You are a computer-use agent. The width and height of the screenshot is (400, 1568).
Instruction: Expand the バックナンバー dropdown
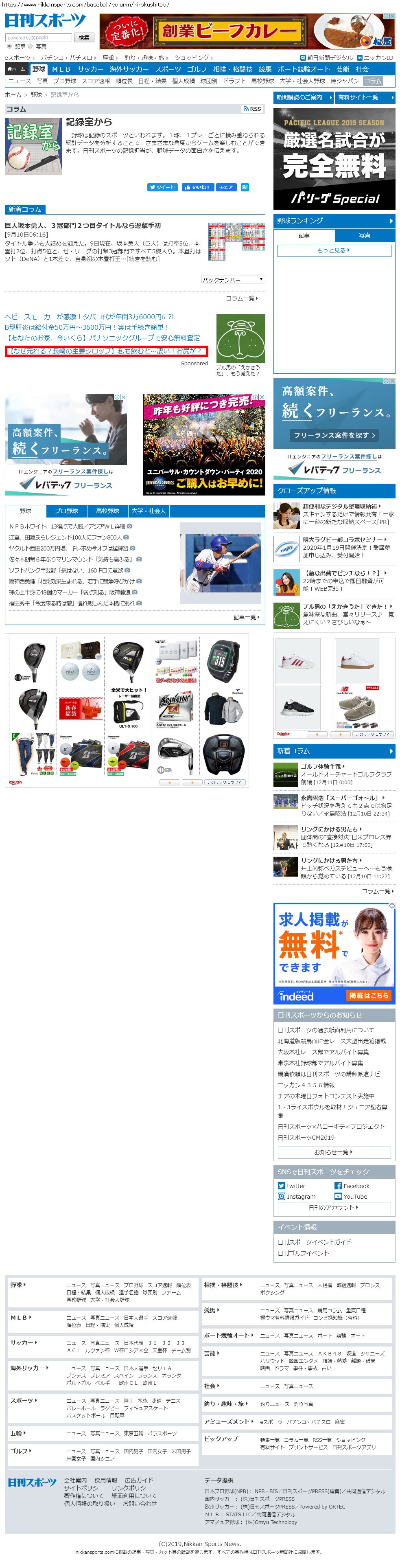[233, 280]
